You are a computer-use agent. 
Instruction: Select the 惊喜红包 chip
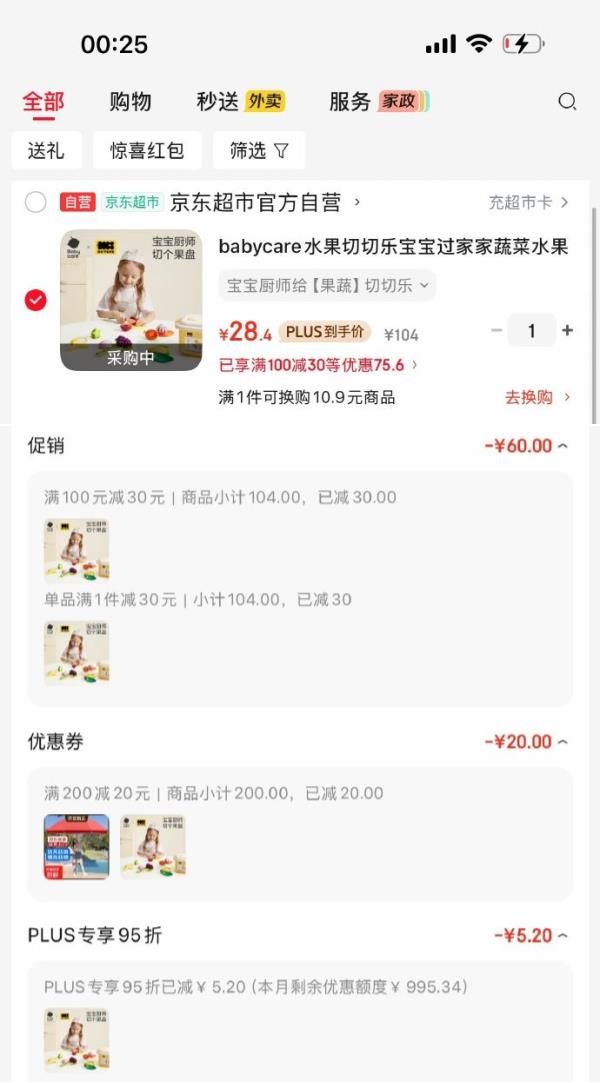point(147,151)
